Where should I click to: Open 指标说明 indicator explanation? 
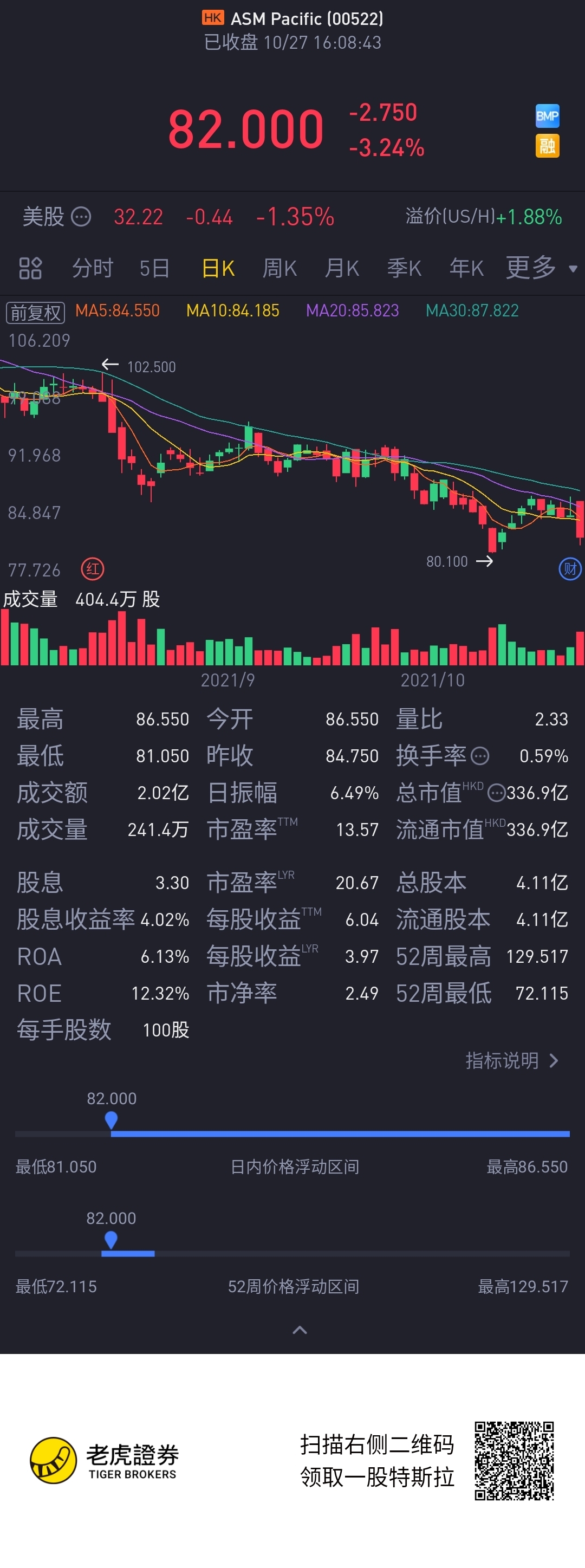511,1061
